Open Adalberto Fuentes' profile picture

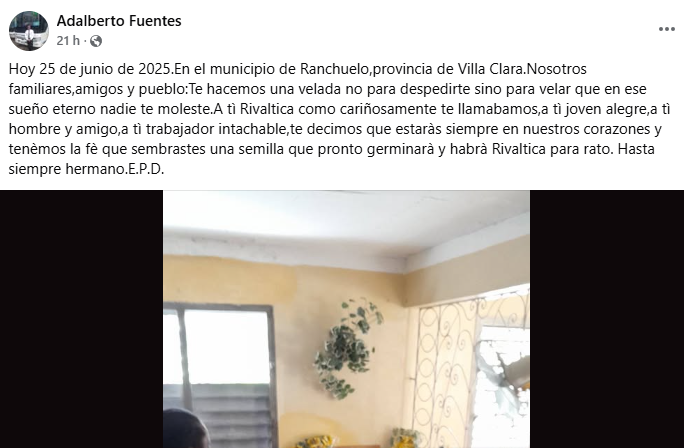pos(29,31)
